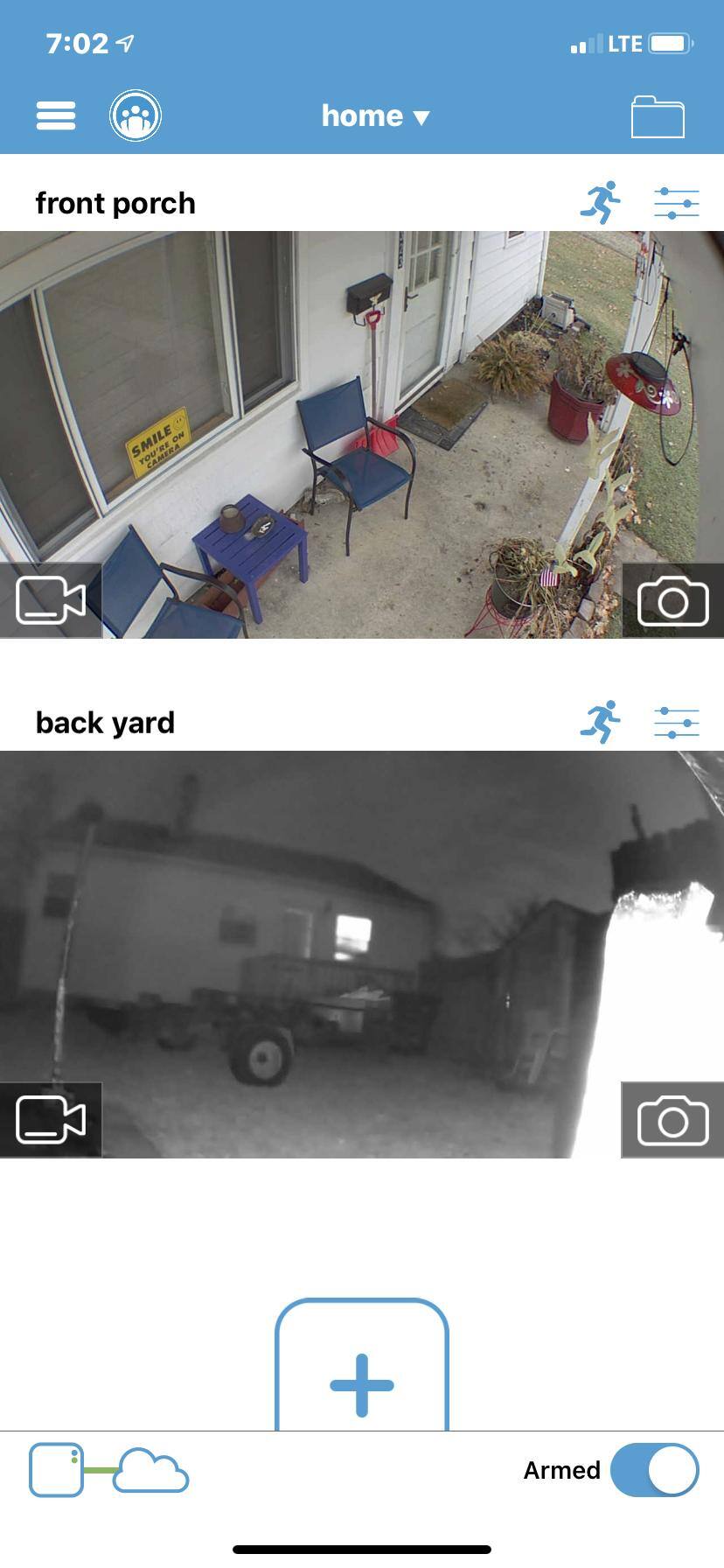The width and height of the screenshot is (724, 1568).
Task: Disarm the system with Armed switch
Action: point(654,1470)
